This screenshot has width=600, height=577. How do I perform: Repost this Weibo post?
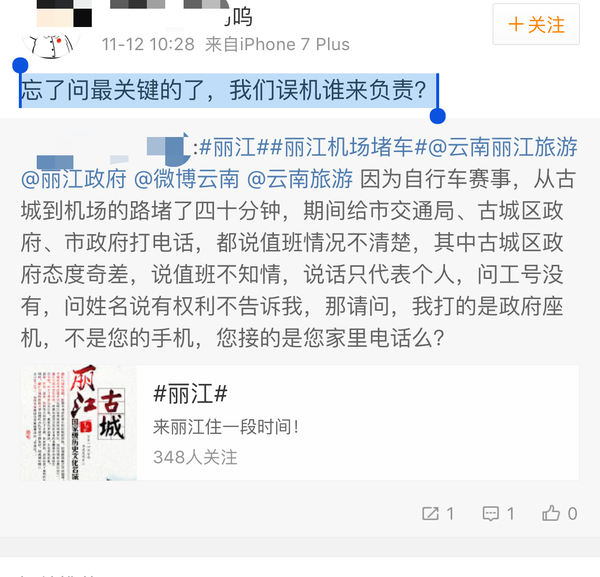click(438, 513)
